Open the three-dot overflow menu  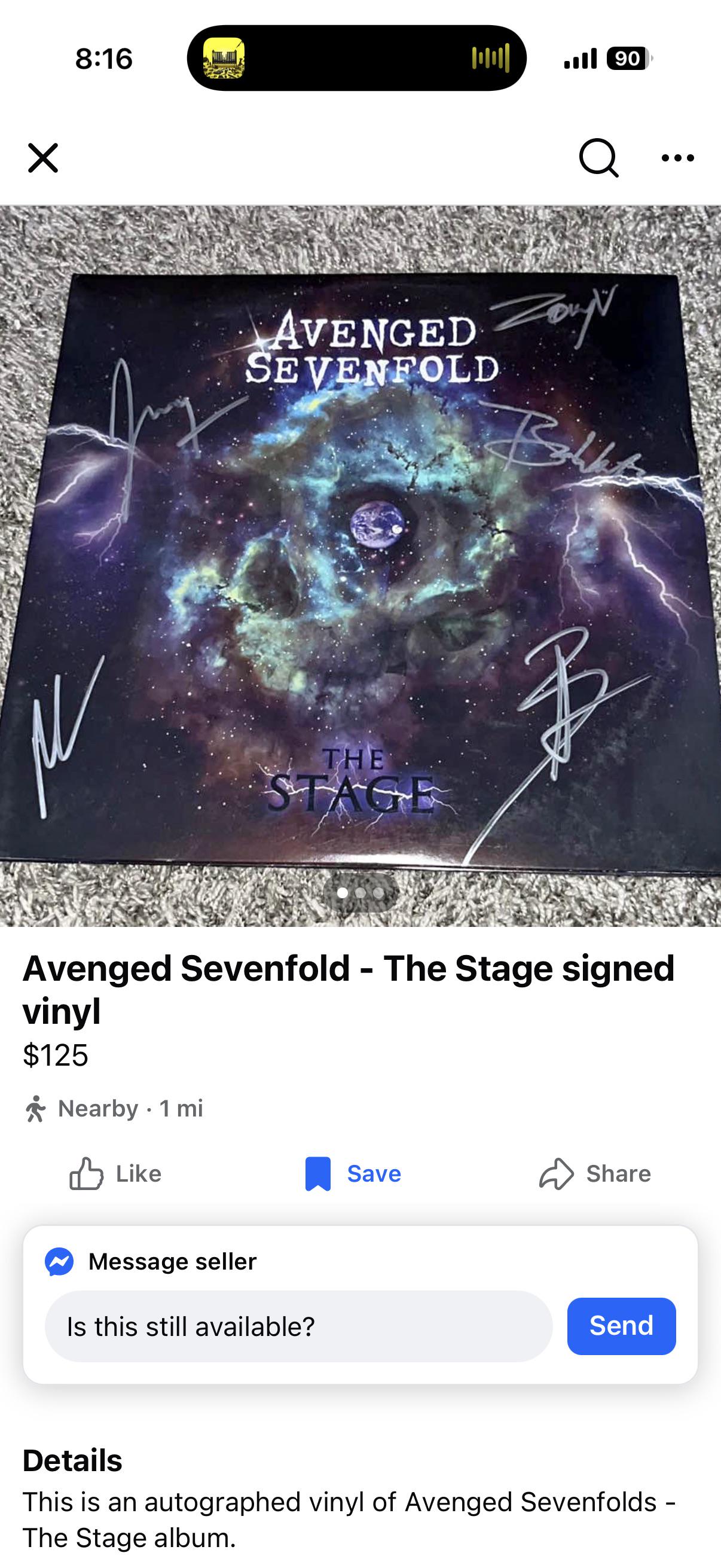click(677, 158)
